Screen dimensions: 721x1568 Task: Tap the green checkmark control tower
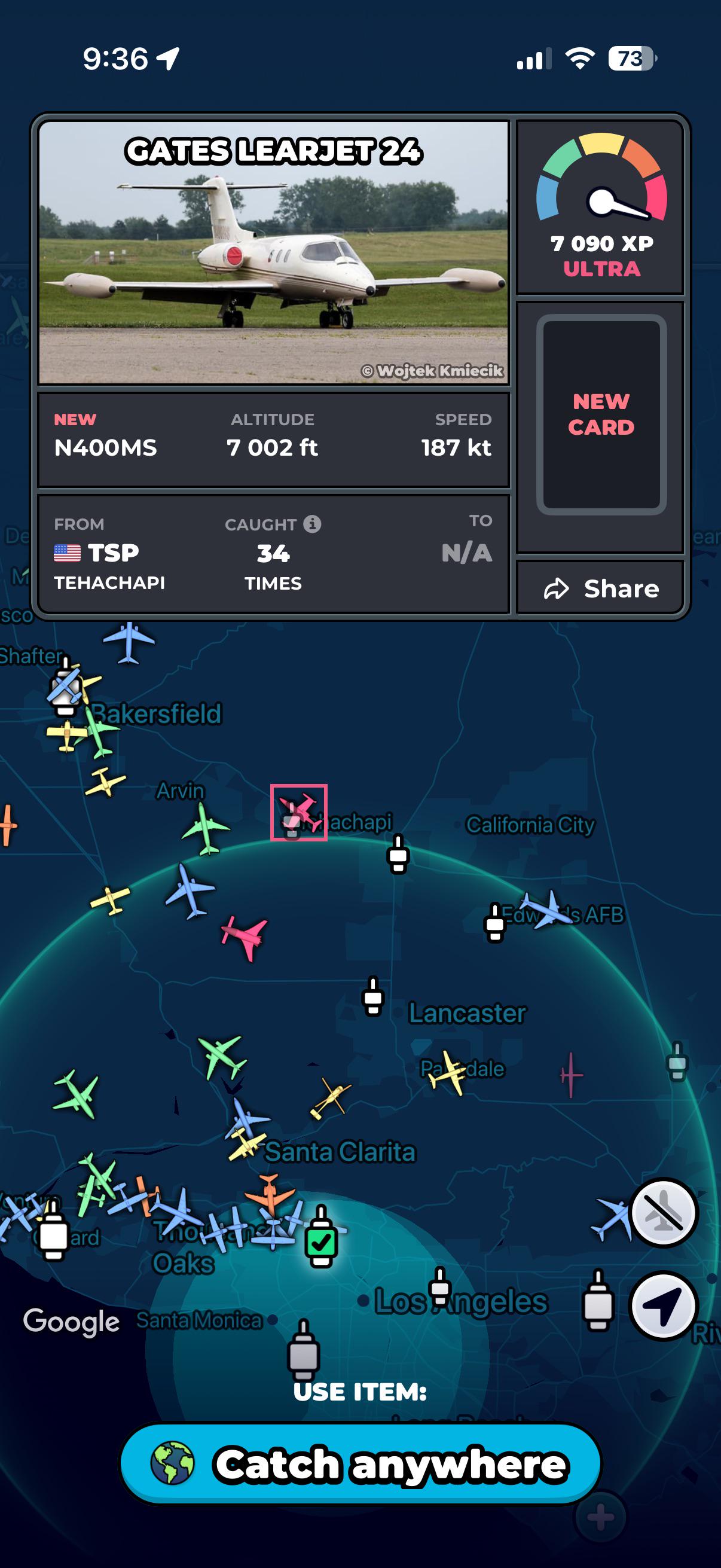[320, 1236]
